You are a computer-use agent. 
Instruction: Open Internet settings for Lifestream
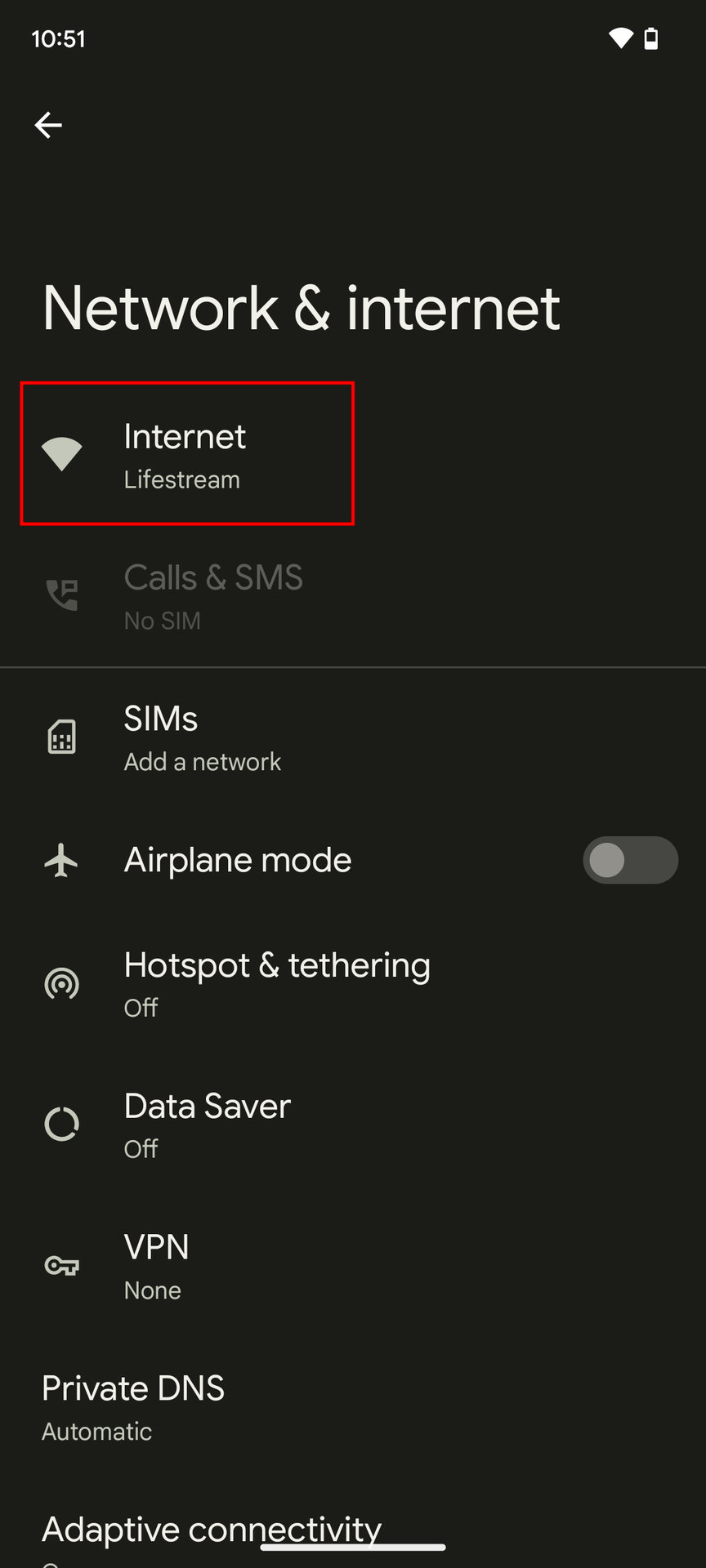point(353,455)
